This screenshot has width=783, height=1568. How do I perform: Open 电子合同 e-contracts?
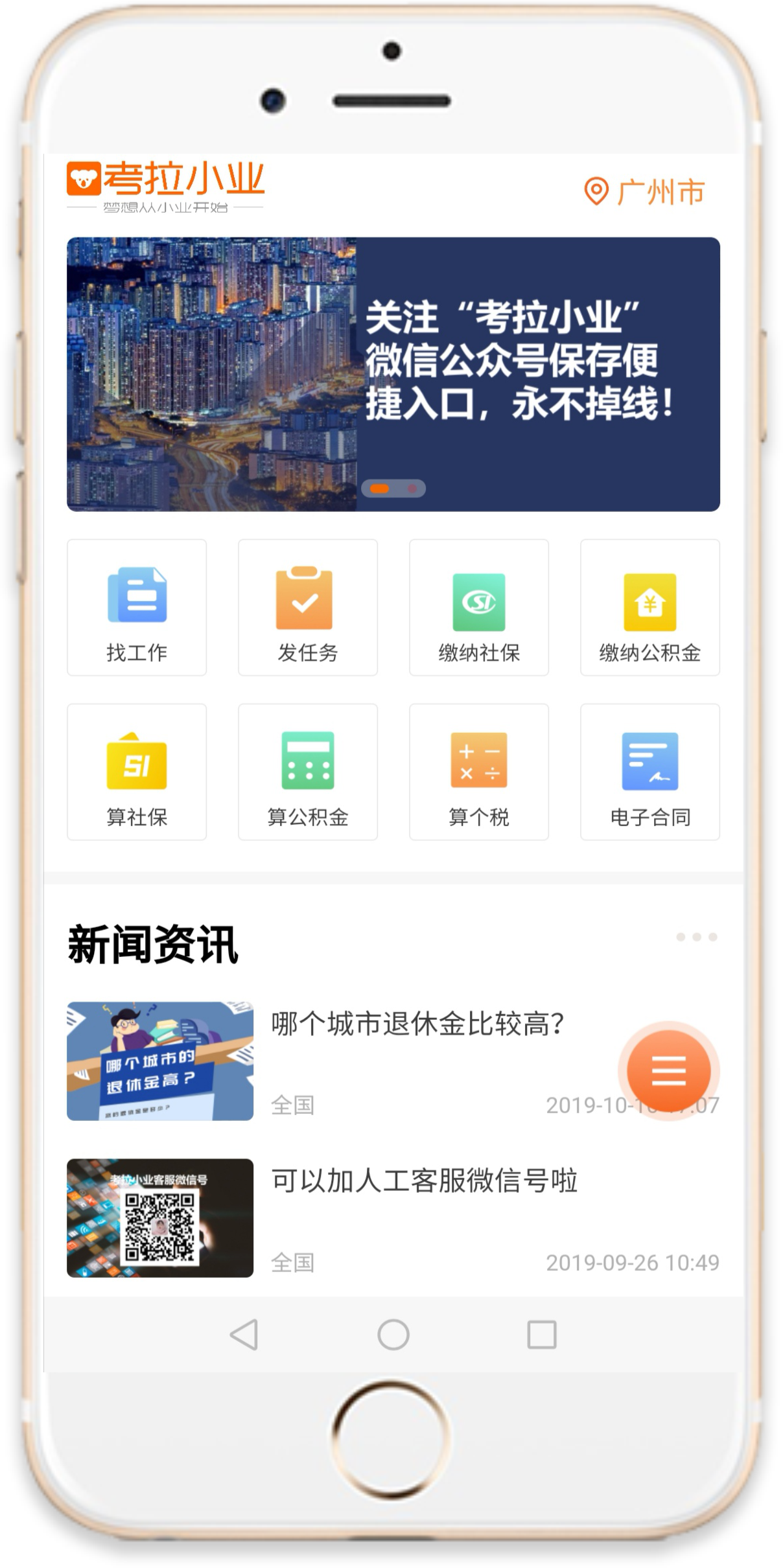(x=650, y=772)
